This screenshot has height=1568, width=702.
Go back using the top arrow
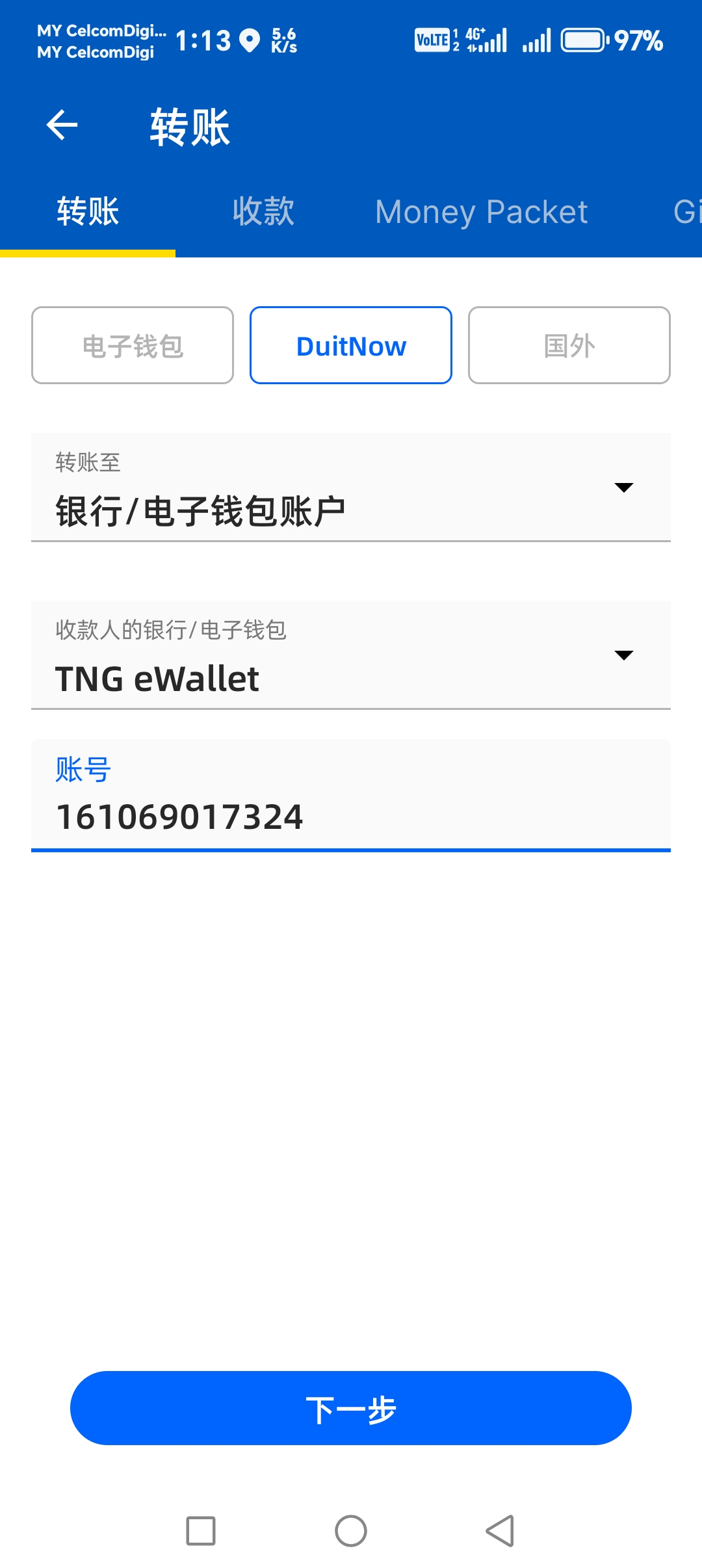point(62,125)
